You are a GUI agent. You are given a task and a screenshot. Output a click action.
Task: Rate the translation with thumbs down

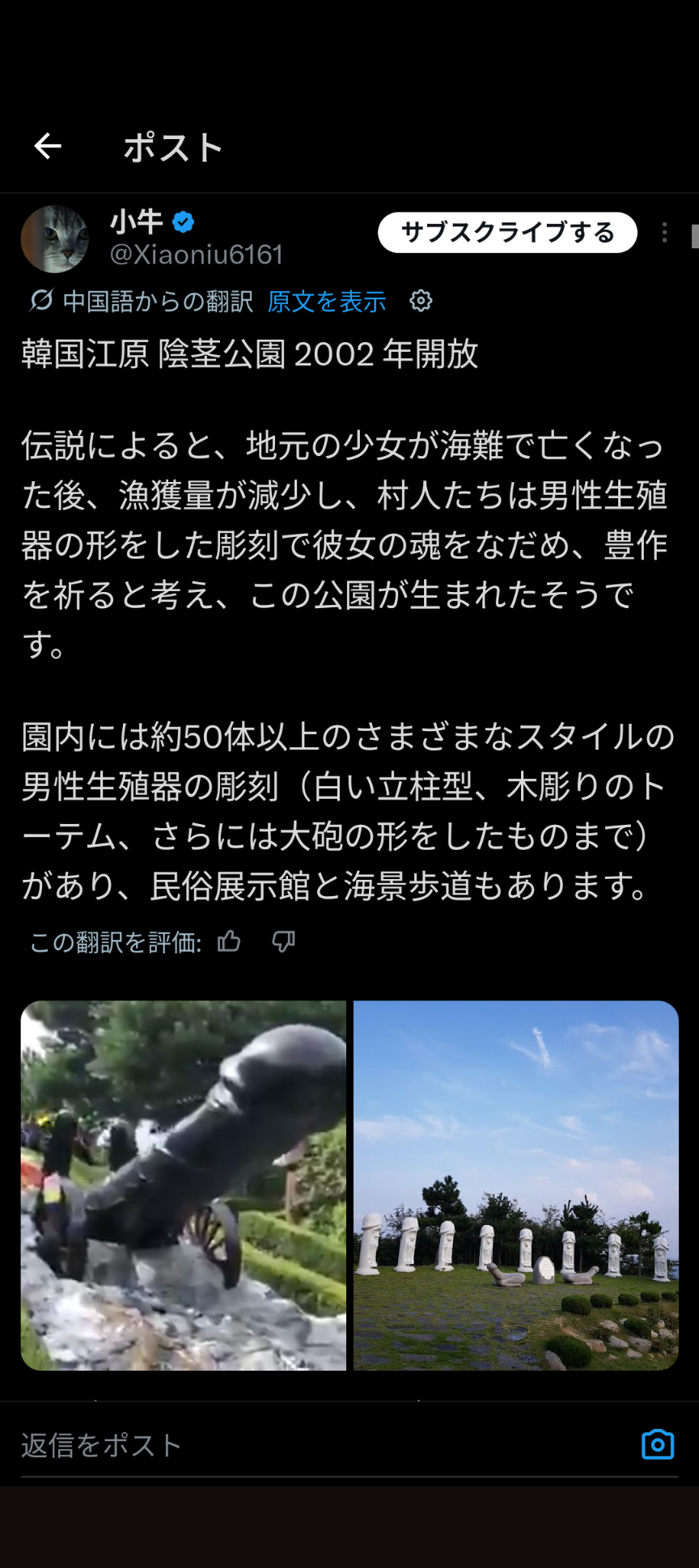[x=283, y=941]
